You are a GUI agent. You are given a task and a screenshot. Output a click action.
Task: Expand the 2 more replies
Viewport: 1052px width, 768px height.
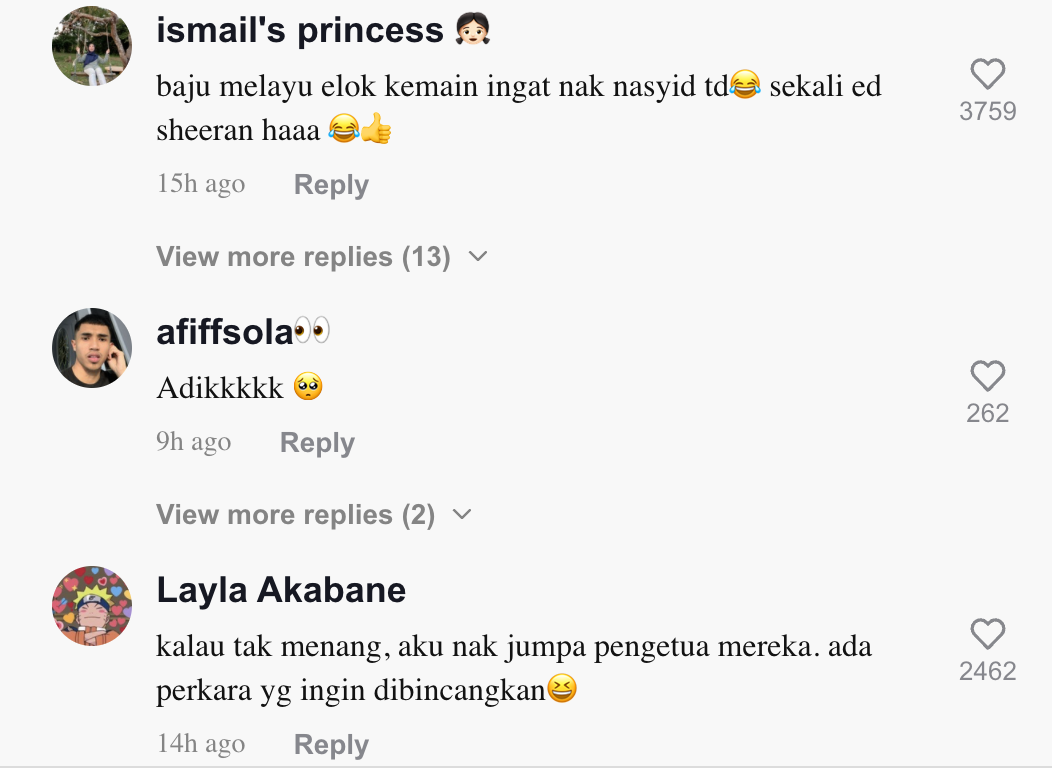(313, 515)
